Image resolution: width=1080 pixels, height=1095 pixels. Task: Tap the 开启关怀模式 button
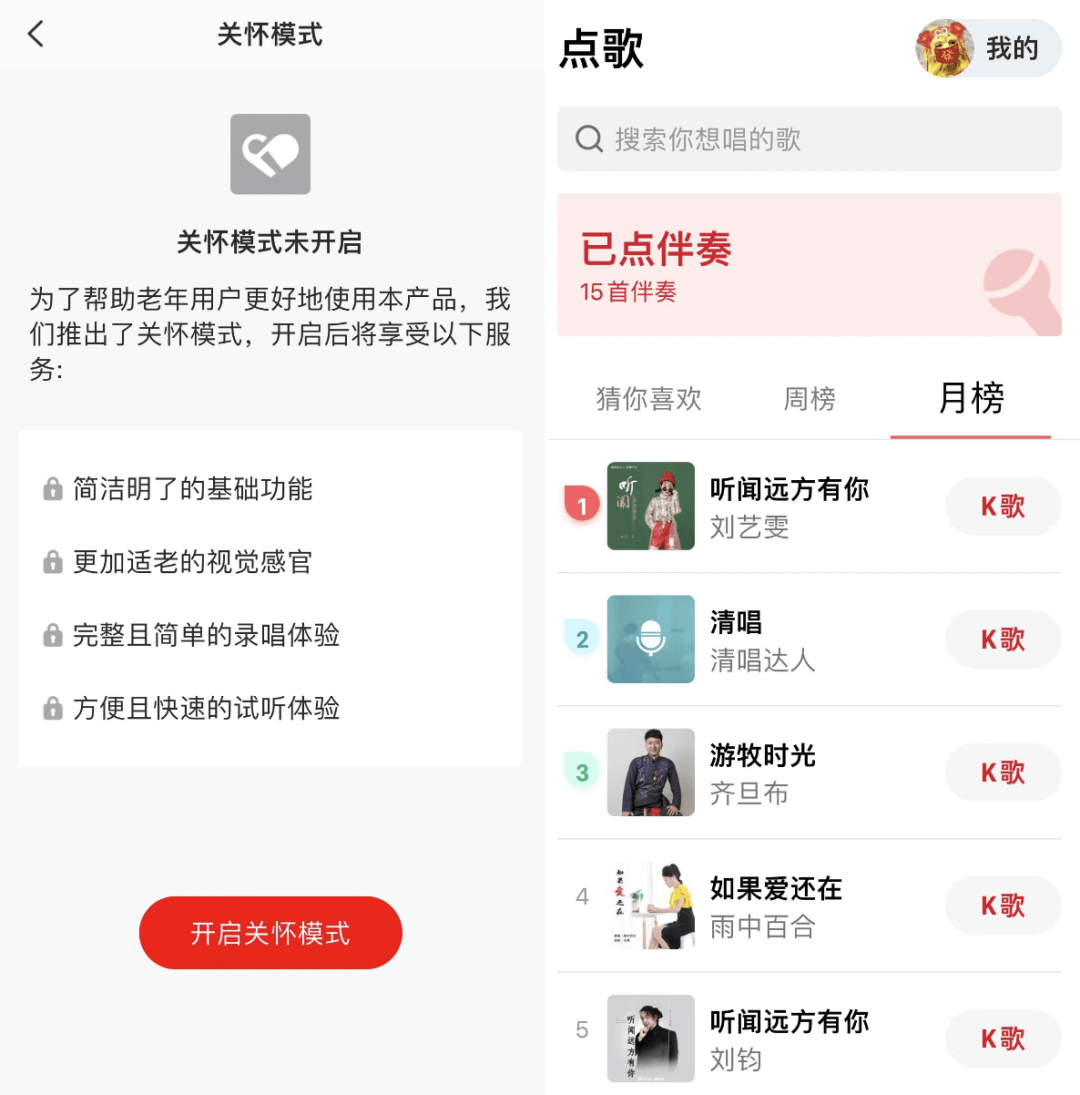pyautogui.click(x=270, y=932)
